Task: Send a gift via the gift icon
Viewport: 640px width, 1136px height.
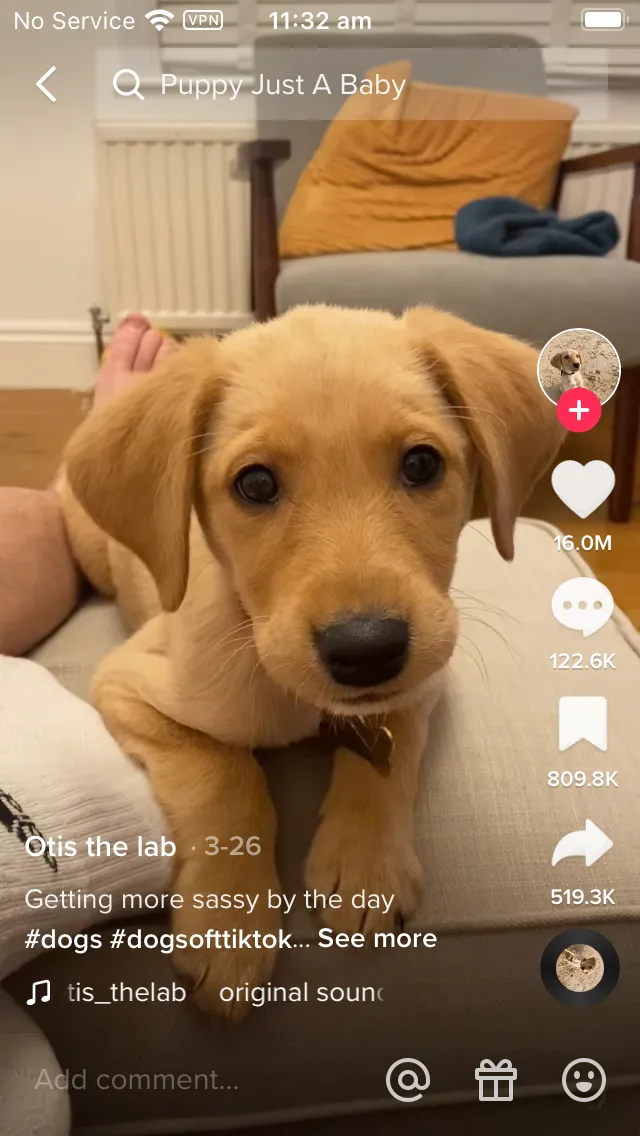Action: [495, 1080]
